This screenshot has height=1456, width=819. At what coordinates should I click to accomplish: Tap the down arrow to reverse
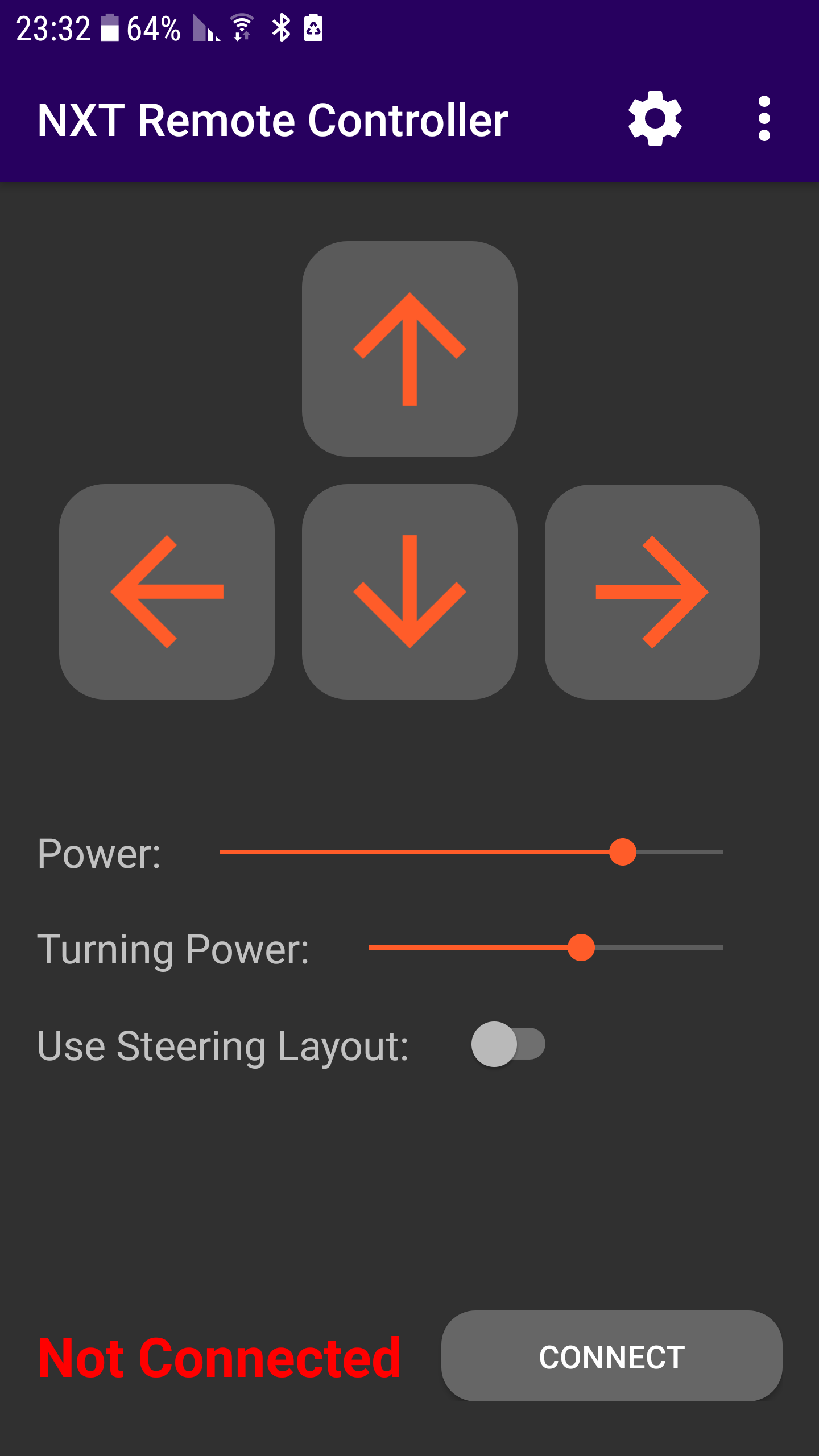pyautogui.click(x=409, y=591)
